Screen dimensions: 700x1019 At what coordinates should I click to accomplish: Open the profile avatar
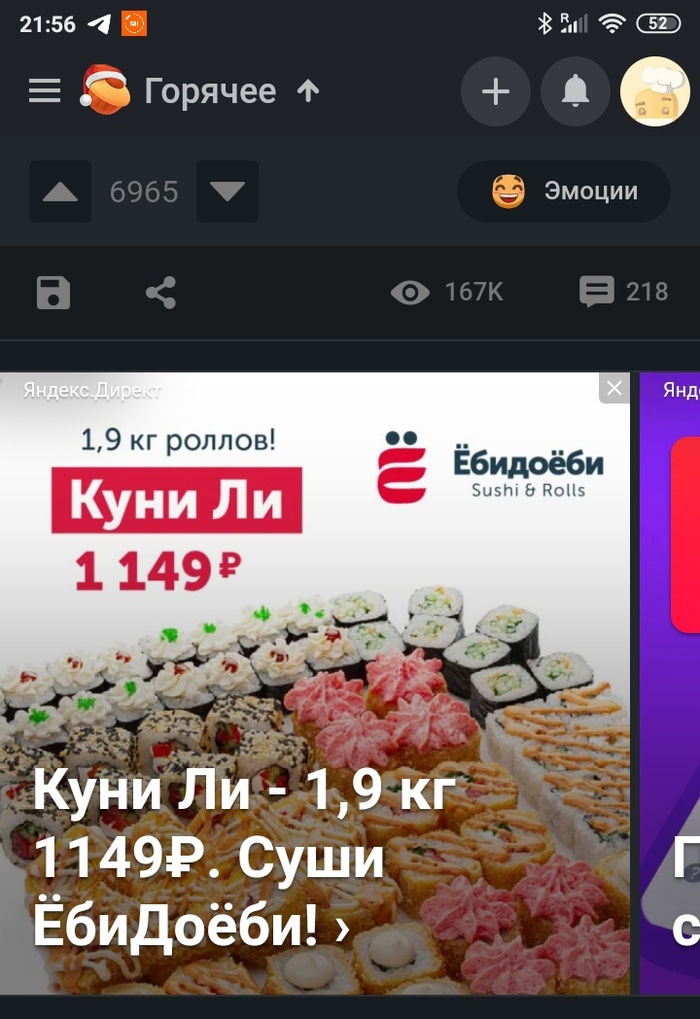pyautogui.click(x=655, y=92)
